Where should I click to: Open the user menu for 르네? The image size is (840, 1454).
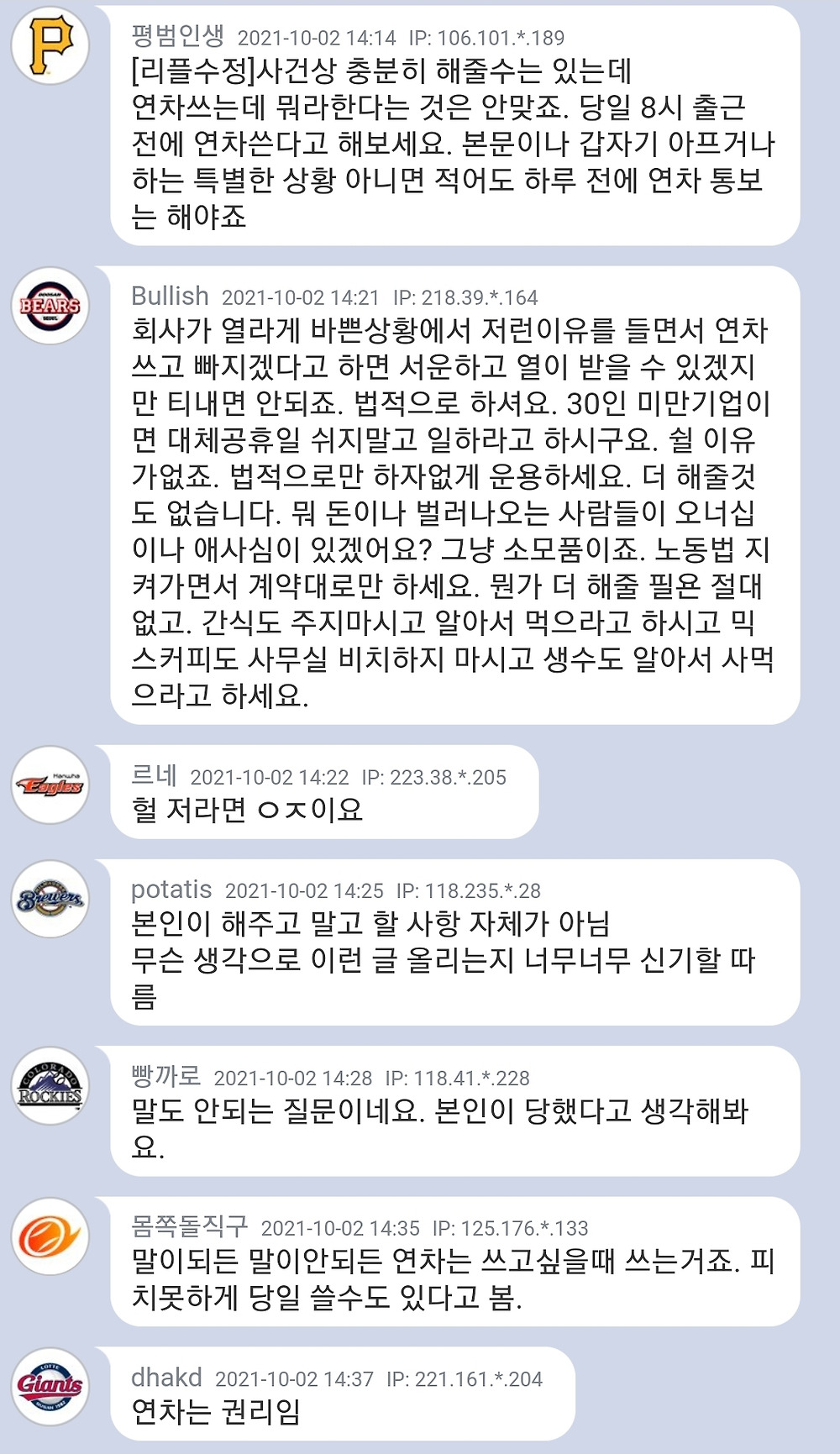(x=155, y=775)
